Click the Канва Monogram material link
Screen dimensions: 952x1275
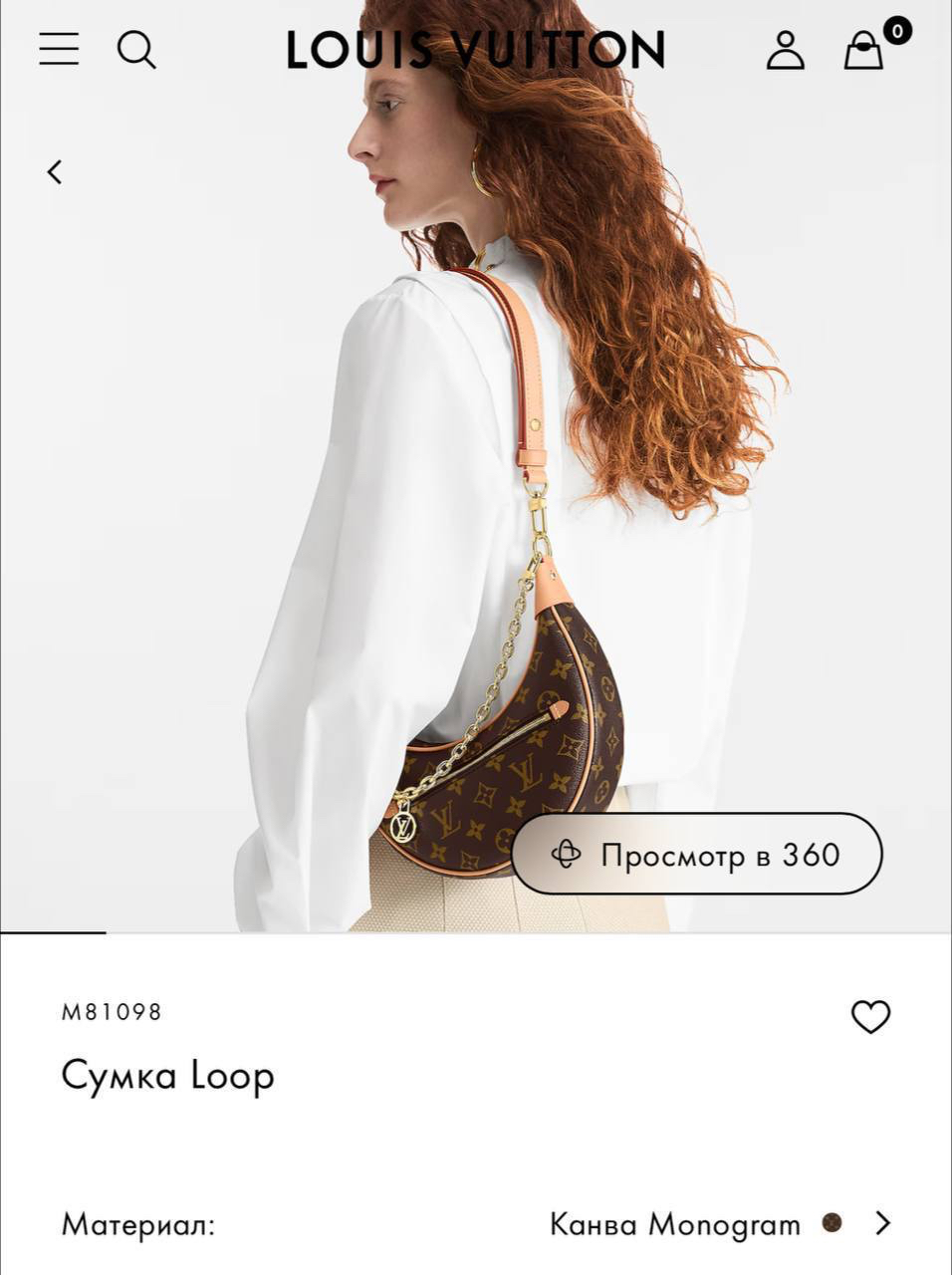pos(675,1224)
